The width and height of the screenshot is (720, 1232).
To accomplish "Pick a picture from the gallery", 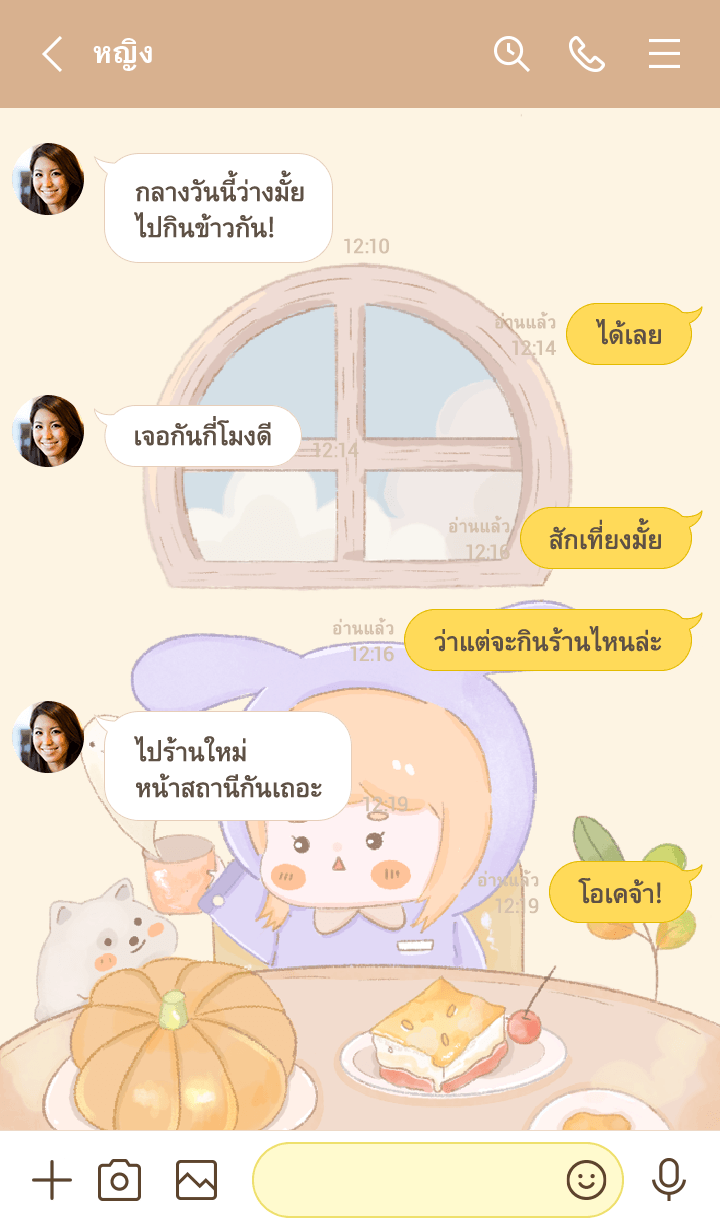I will point(196,1181).
